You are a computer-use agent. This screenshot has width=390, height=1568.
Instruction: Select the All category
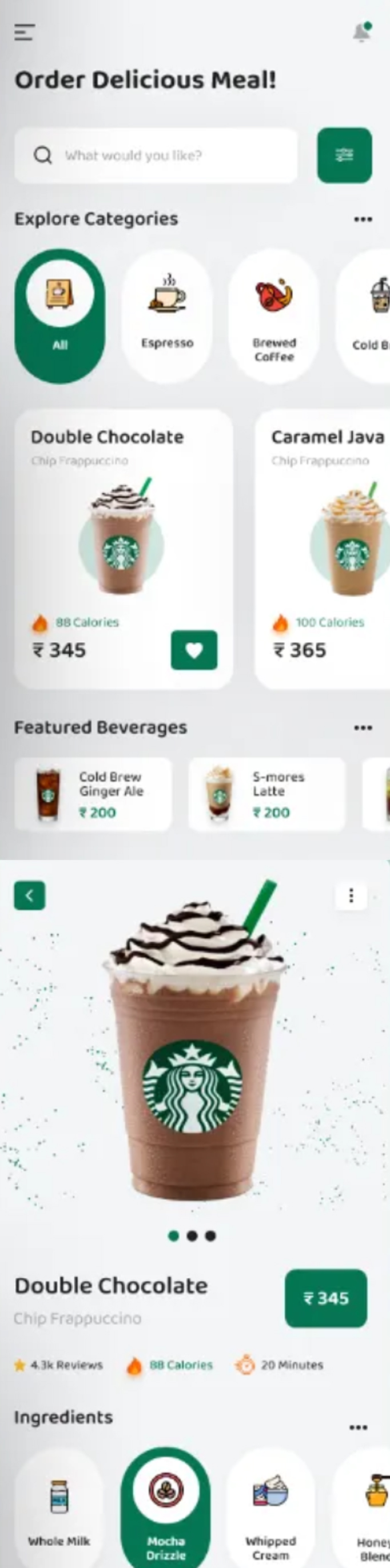[x=59, y=317]
